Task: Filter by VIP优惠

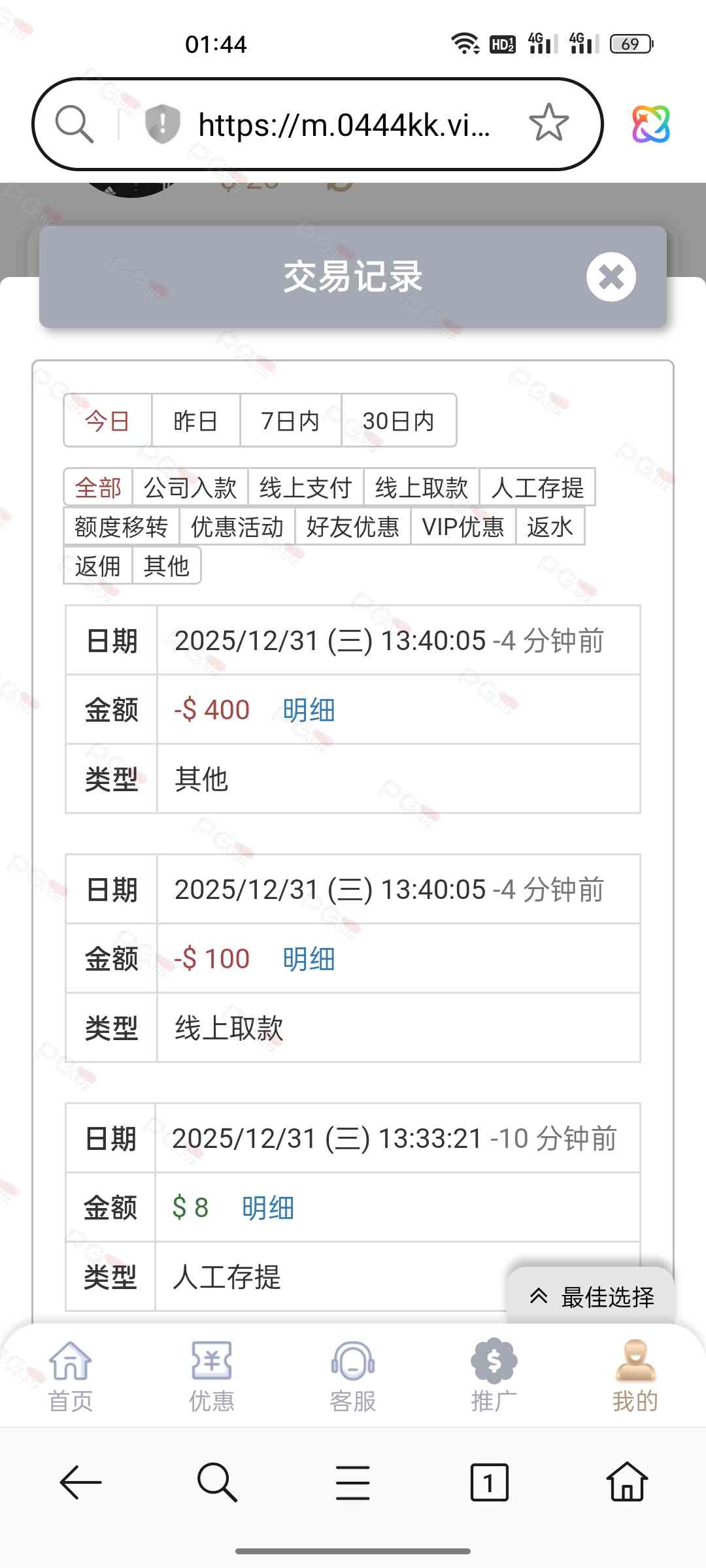Action: click(x=463, y=527)
